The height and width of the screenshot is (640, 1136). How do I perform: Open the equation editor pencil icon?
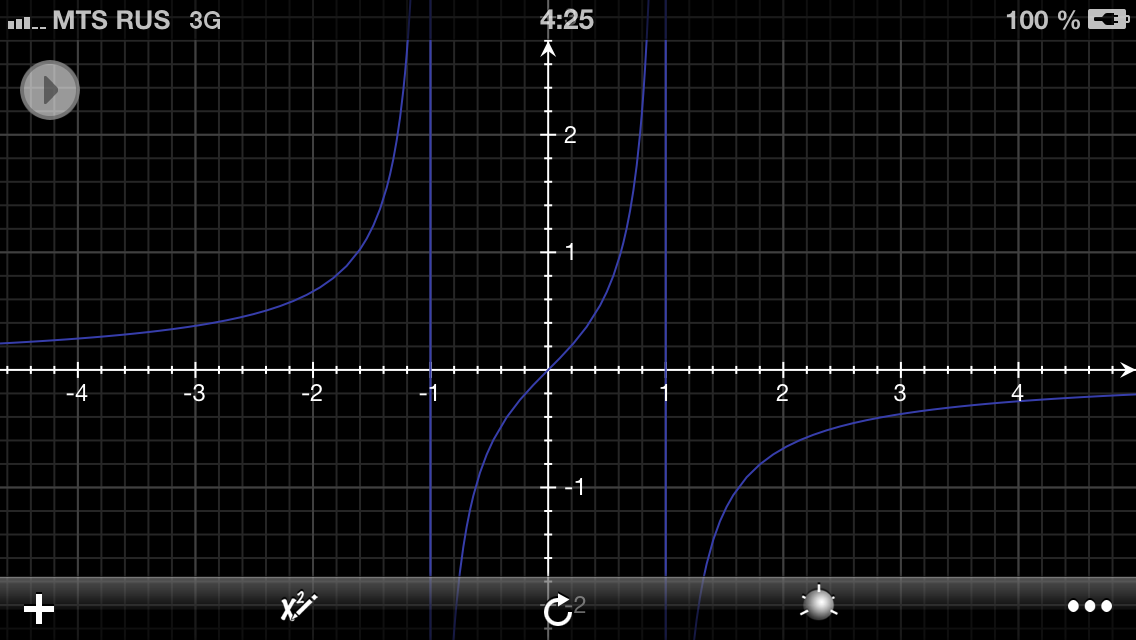[x=299, y=607]
